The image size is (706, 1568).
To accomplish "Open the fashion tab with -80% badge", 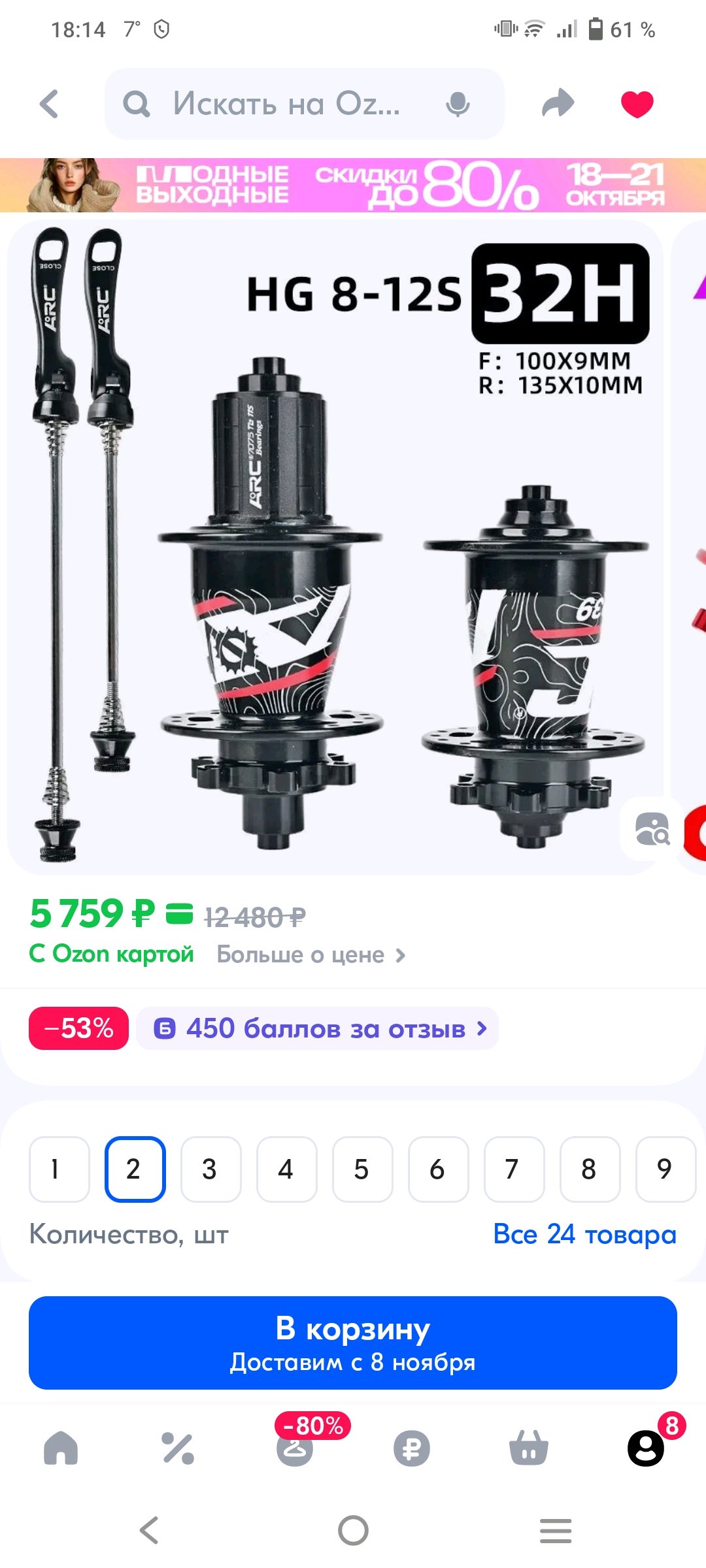I will point(295,1448).
